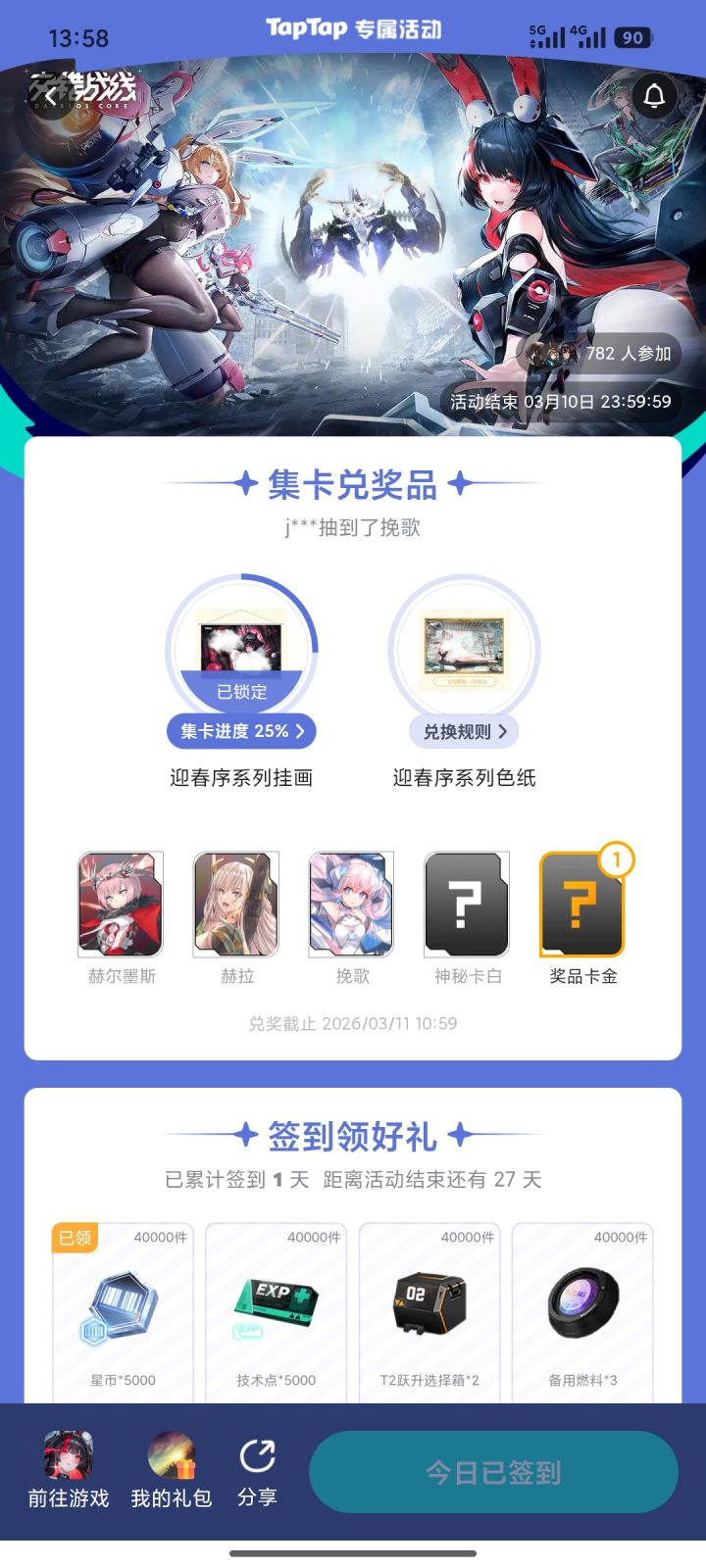Tap the 神秘卡白 mystery card
Viewport: 706px width, 1568px height.
466,903
